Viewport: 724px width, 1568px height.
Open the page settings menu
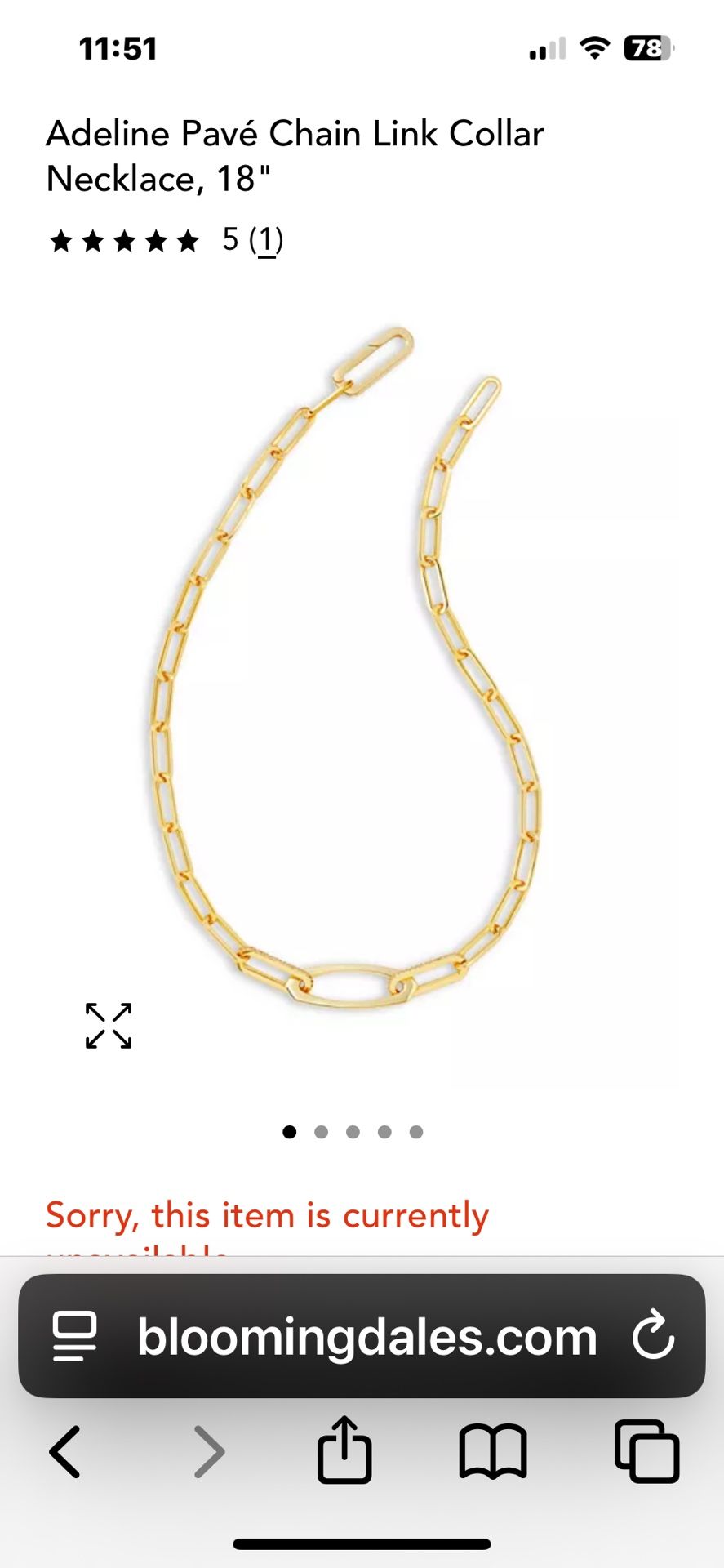(74, 1337)
